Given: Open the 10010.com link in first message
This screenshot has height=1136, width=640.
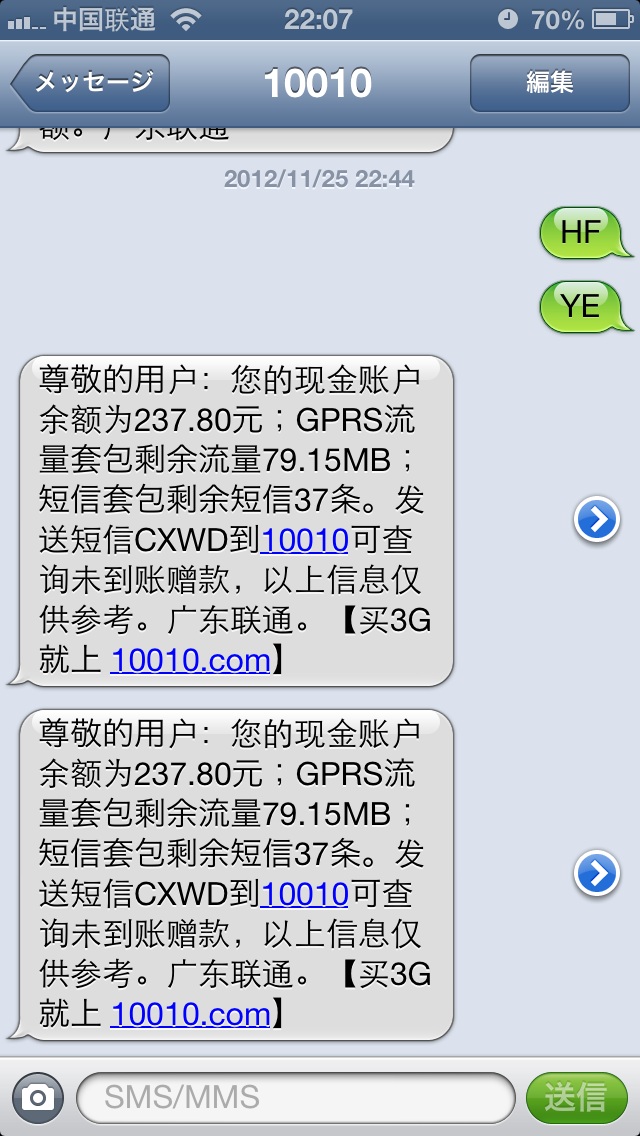Looking at the screenshot, I should pos(190,660).
